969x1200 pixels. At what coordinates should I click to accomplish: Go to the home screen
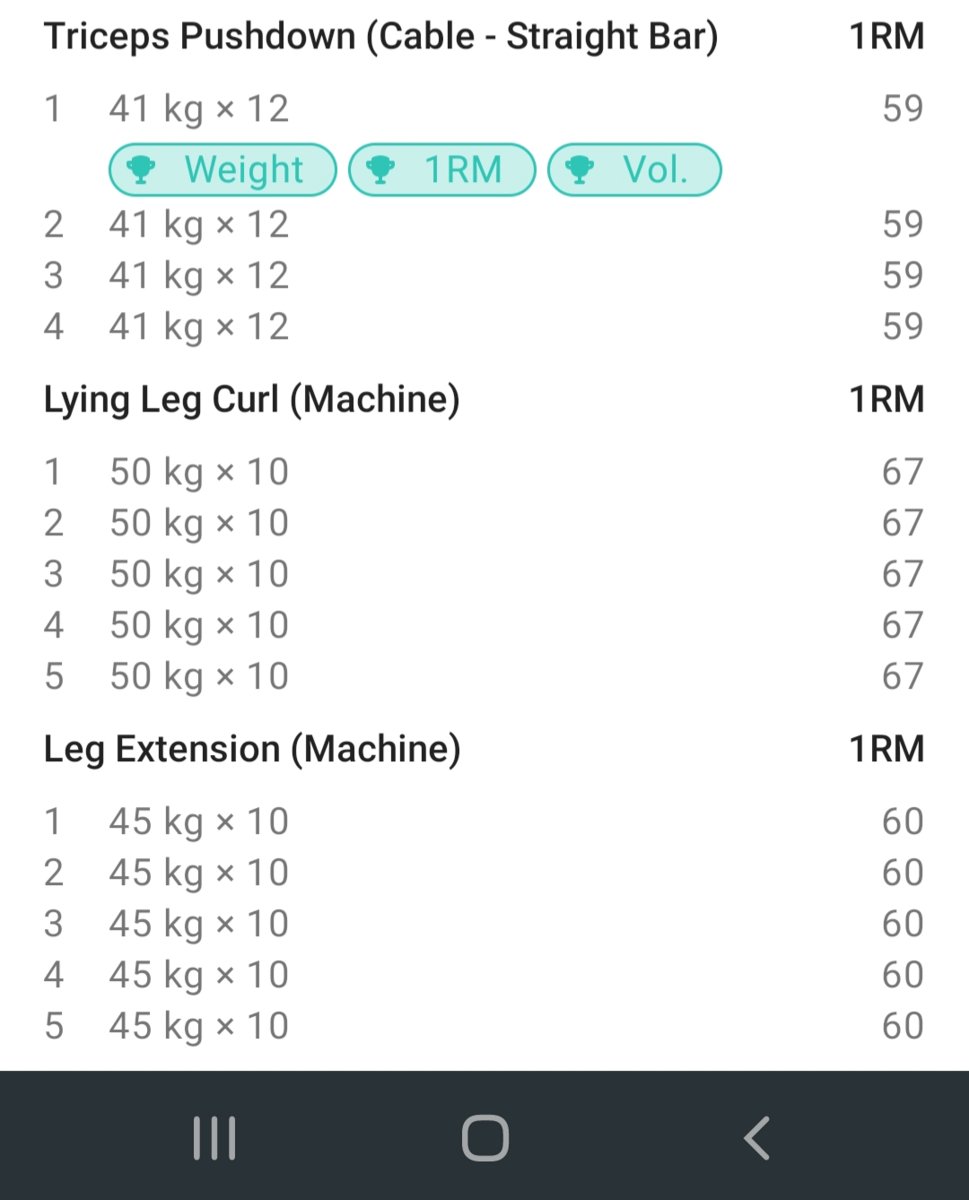(485, 1138)
